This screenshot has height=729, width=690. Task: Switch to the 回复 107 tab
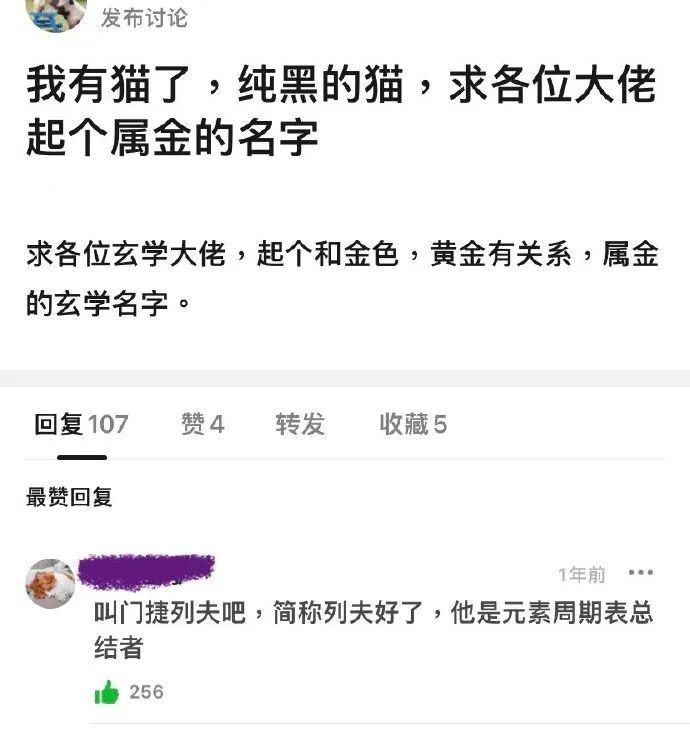(x=81, y=425)
